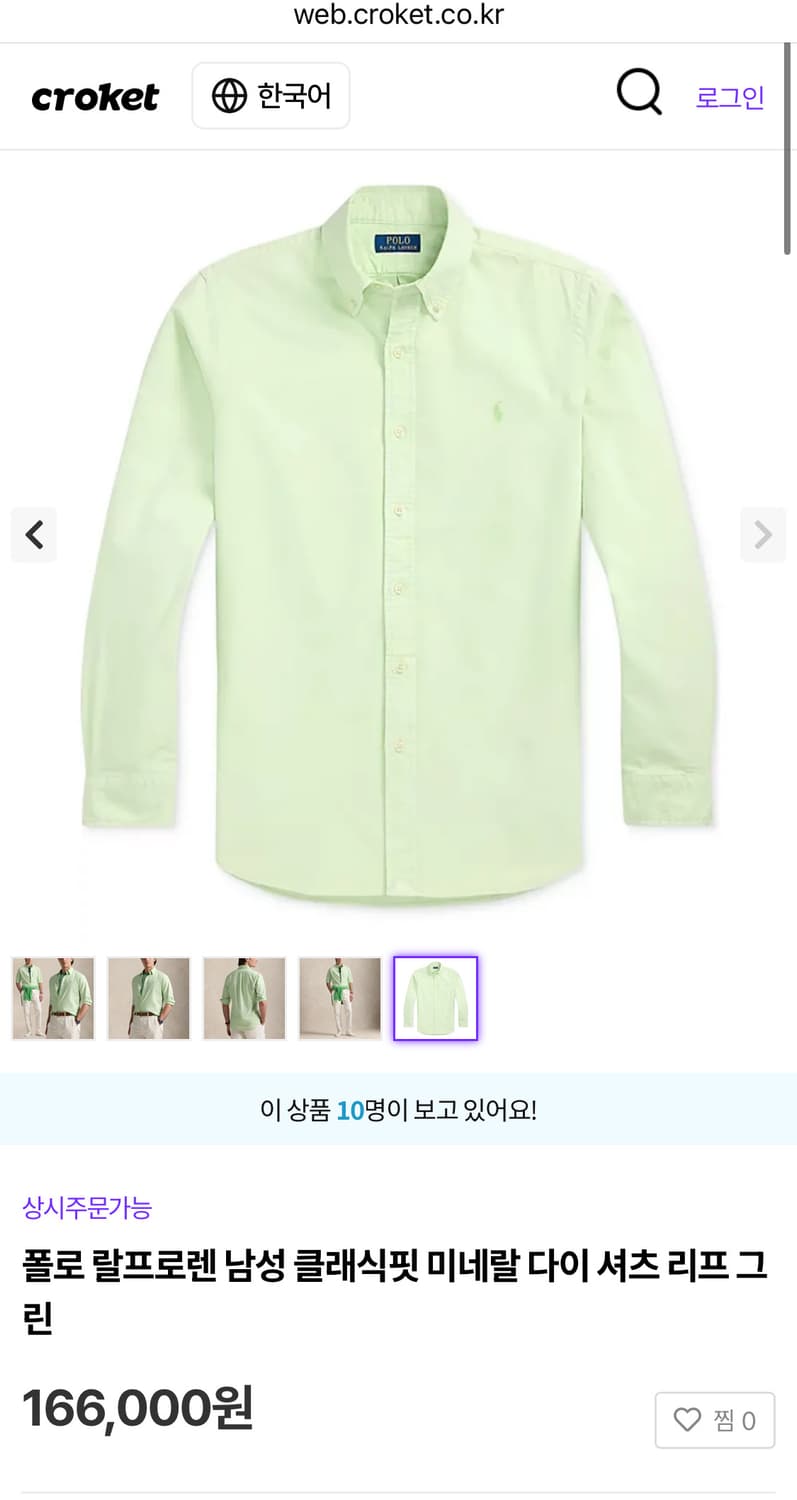The height and width of the screenshot is (1500, 797).
Task: Click the croket logo
Action: click(95, 96)
